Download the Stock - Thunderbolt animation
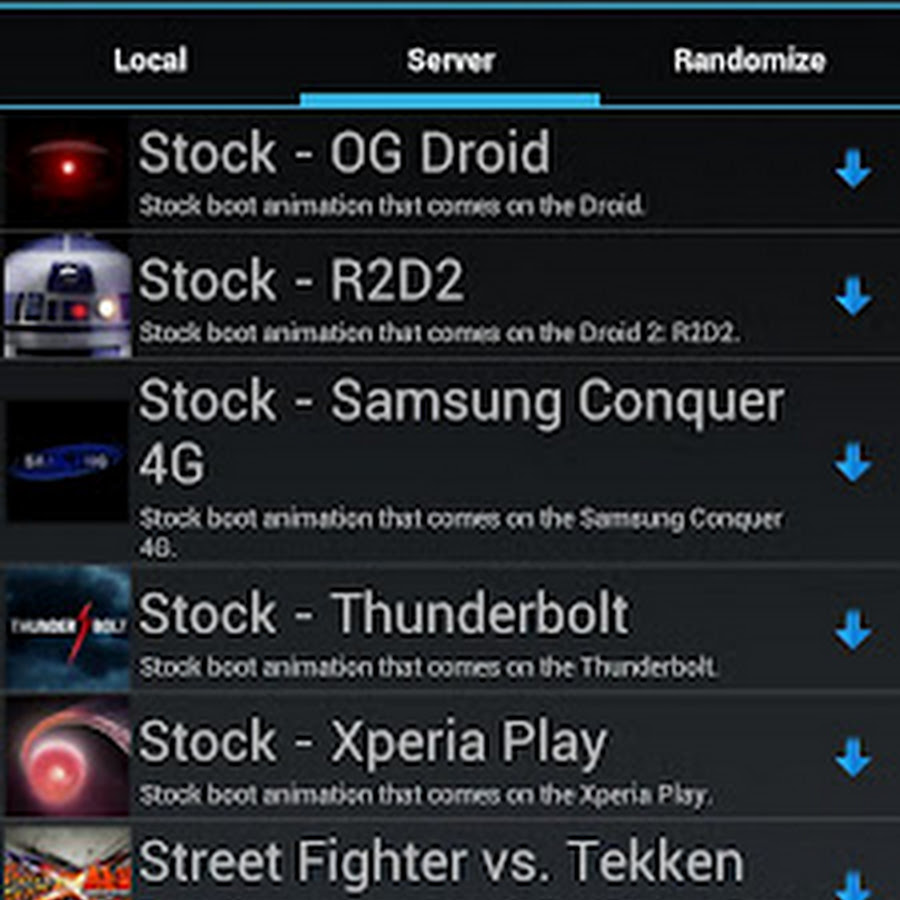The height and width of the screenshot is (900, 900). pos(853,630)
